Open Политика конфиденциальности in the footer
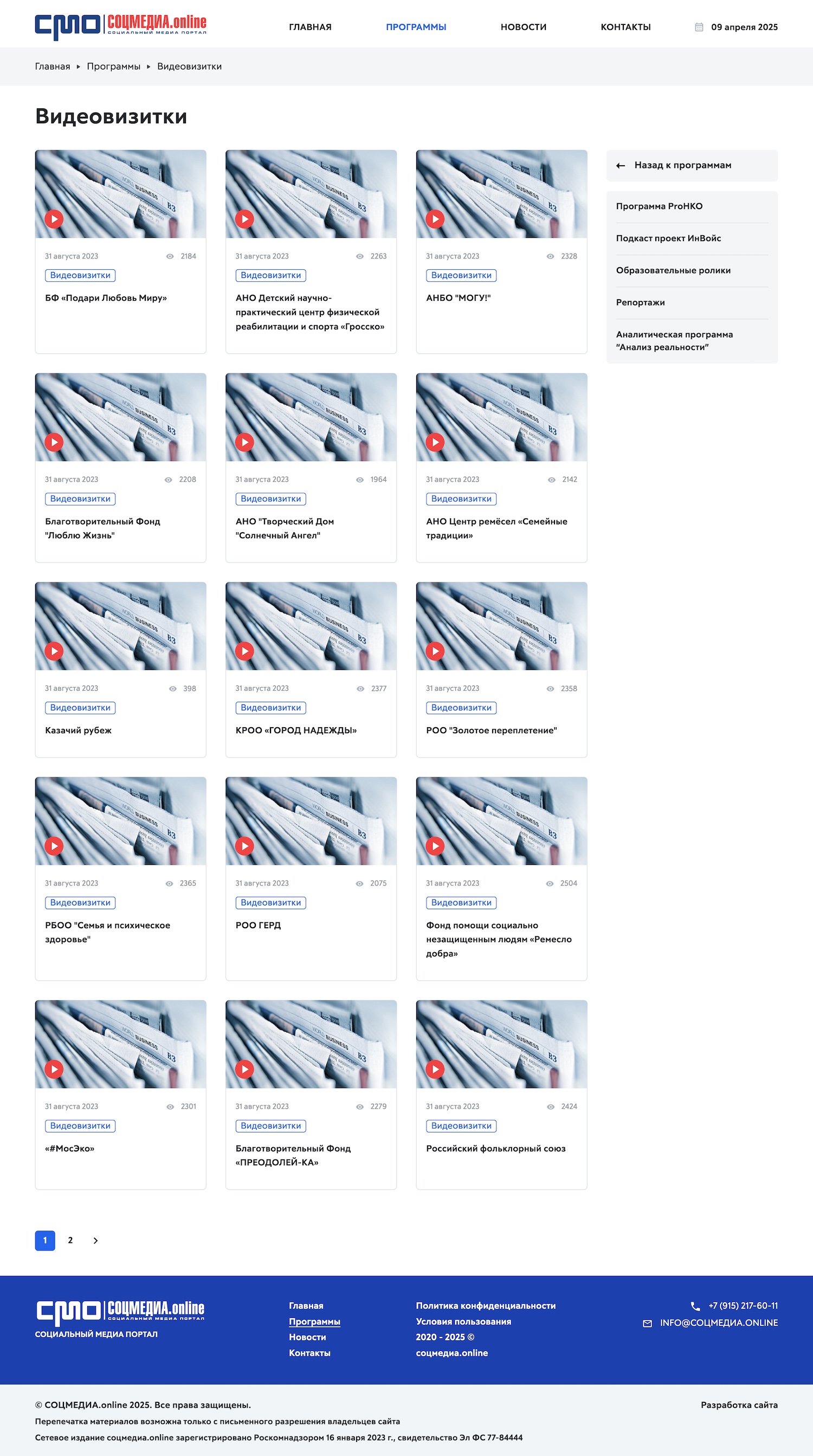This screenshot has width=813, height=1456. pos(485,1306)
